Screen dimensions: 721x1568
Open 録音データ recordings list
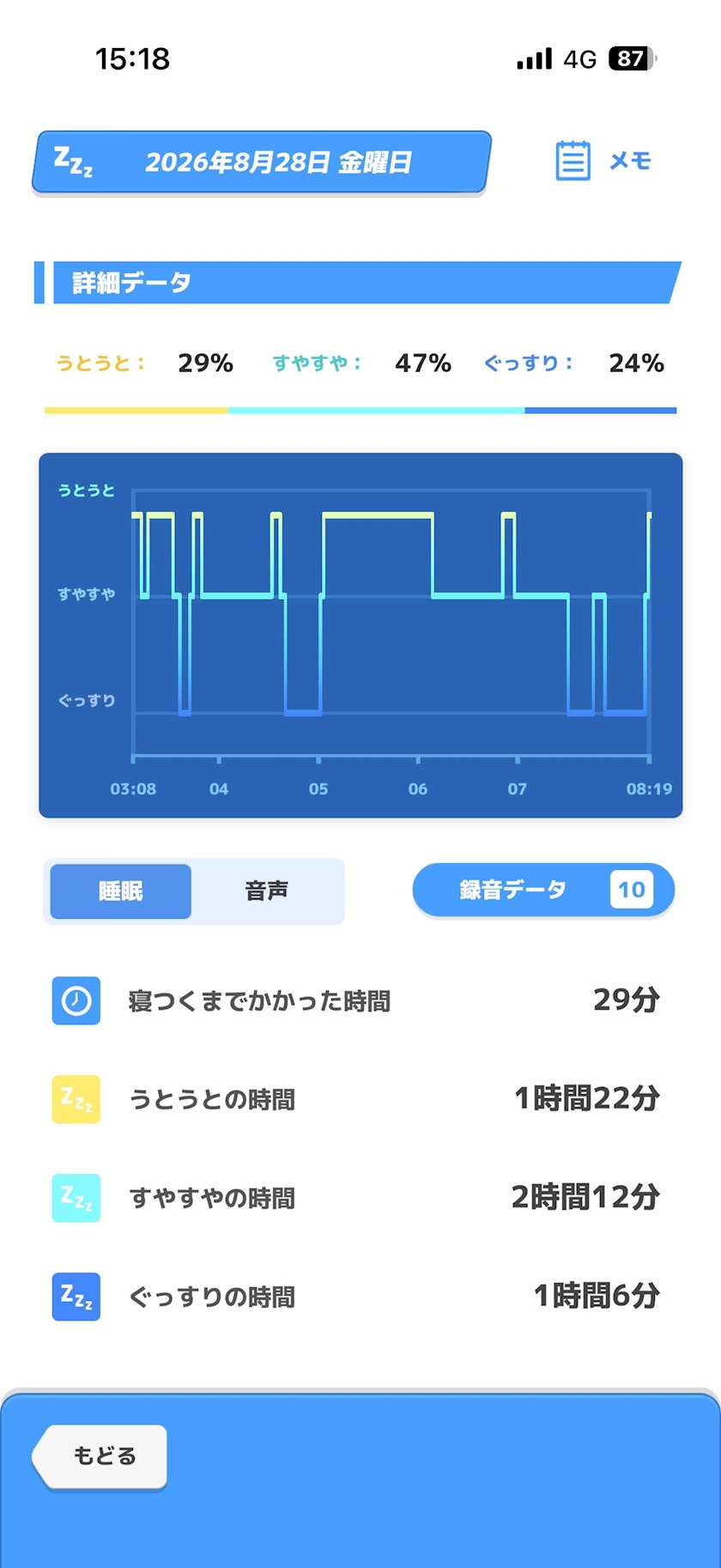point(543,890)
